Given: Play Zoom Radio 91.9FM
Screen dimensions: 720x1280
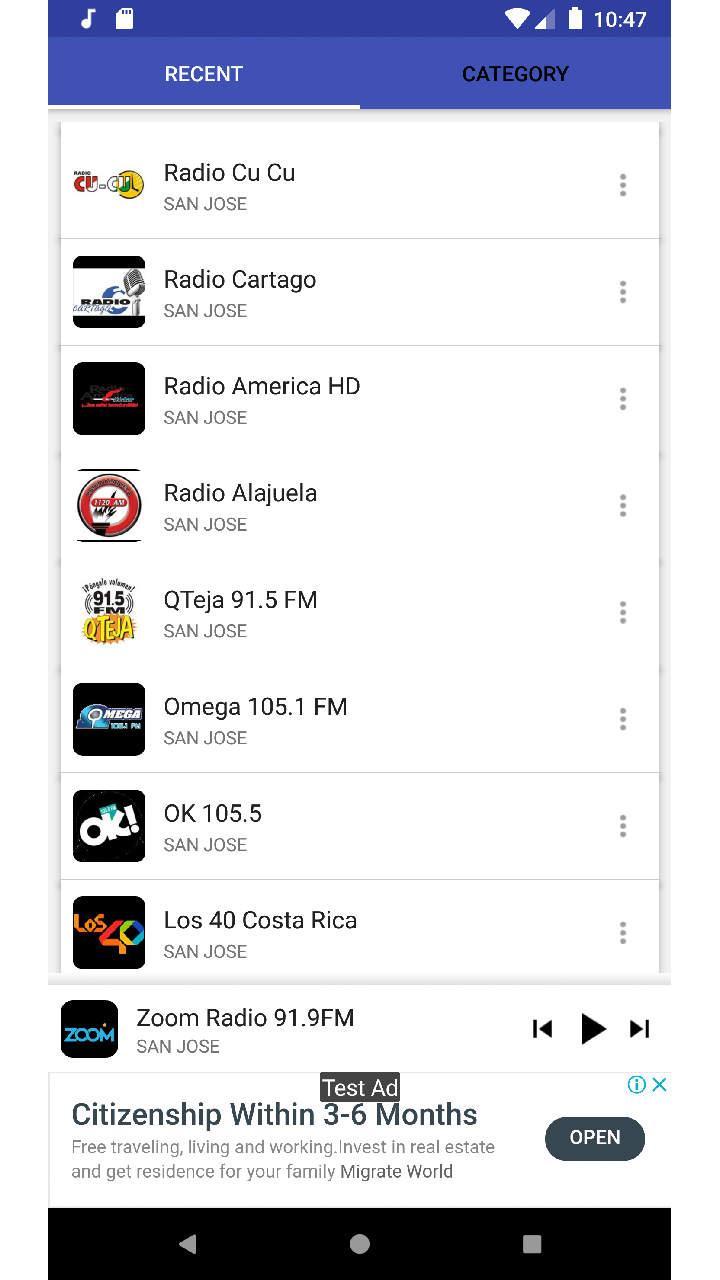Looking at the screenshot, I should point(592,1028).
